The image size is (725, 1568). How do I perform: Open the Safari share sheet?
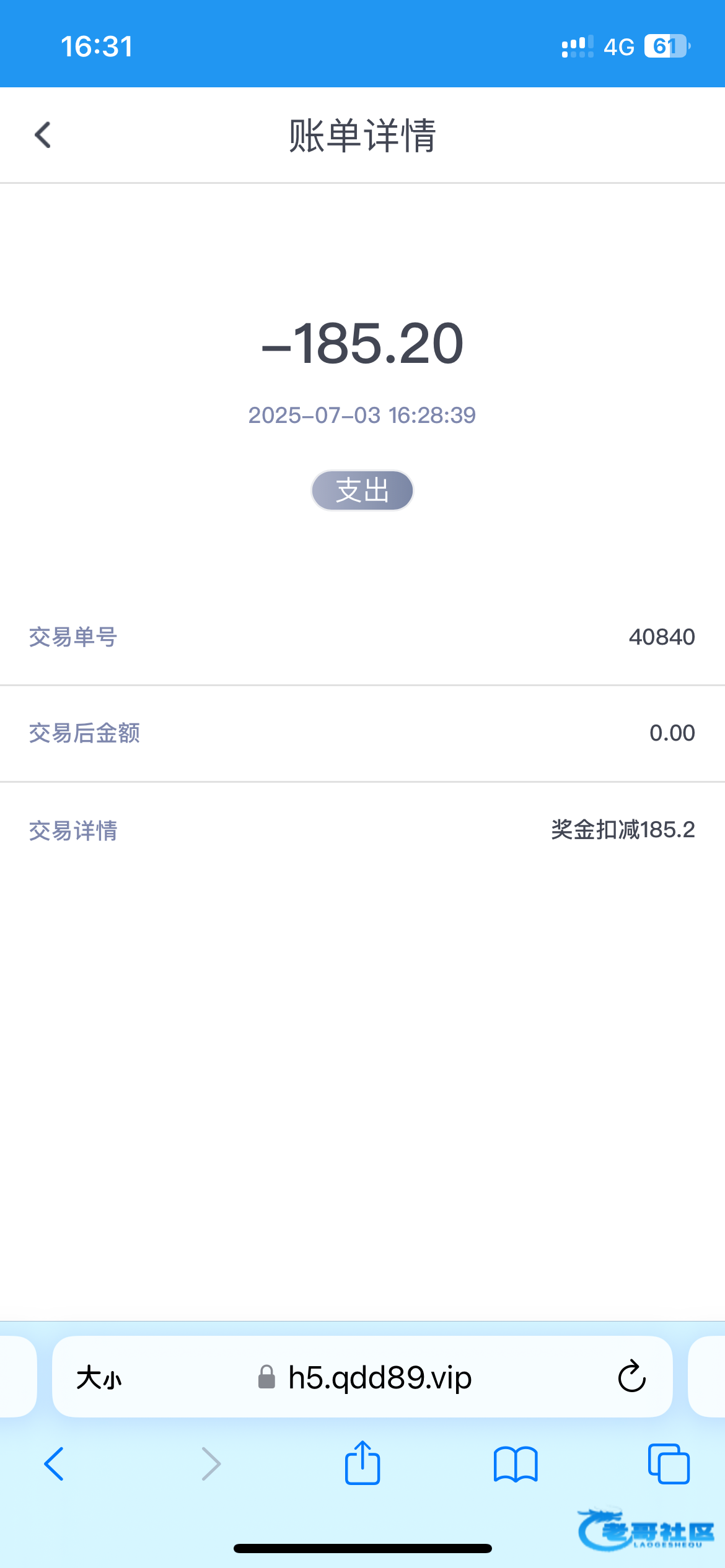pos(362,1463)
